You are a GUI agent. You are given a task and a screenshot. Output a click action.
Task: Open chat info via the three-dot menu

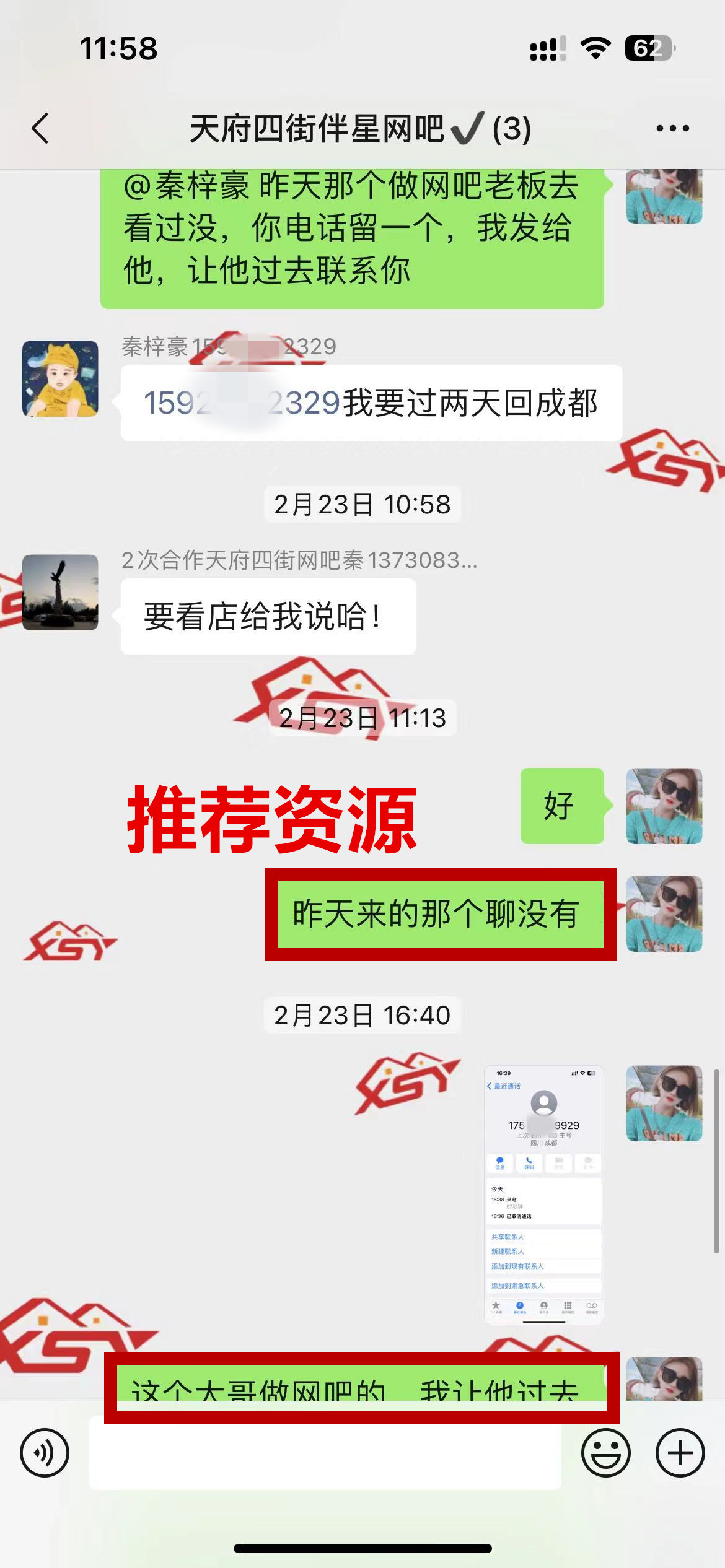pyautogui.click(x=672, y=129)
